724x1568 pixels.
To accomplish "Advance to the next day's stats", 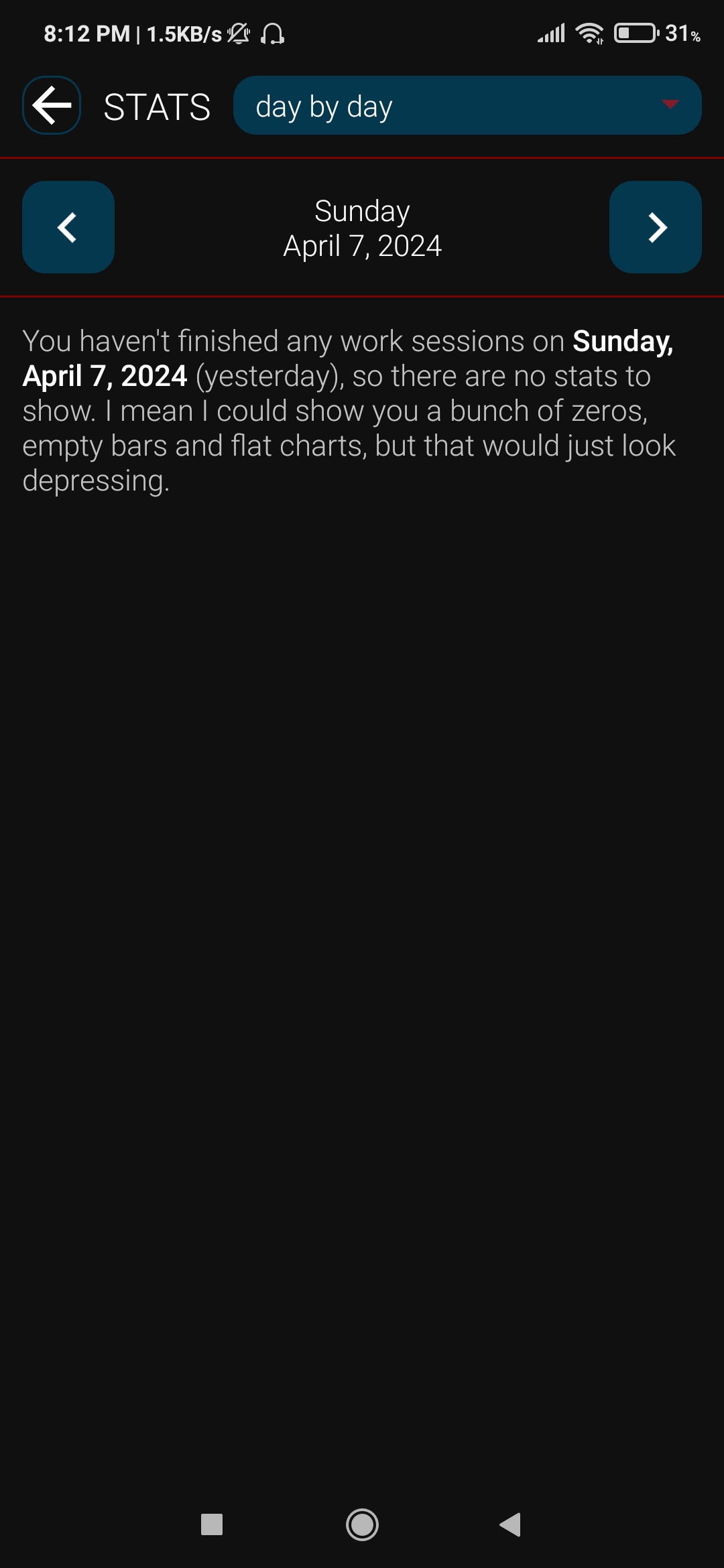I will point(656,227).
